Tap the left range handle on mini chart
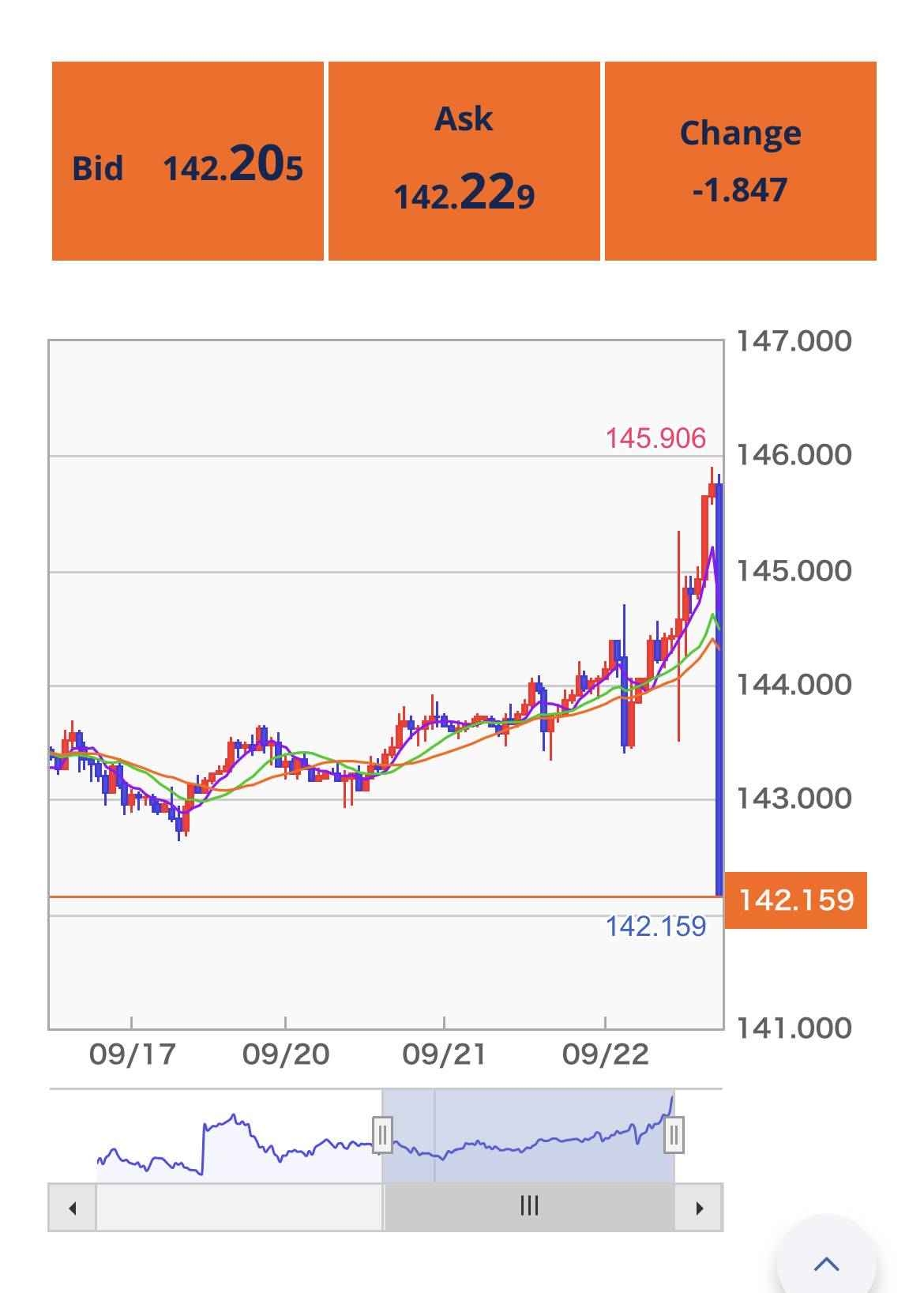The image size is (924, 1293). (x=382, y=1136)
